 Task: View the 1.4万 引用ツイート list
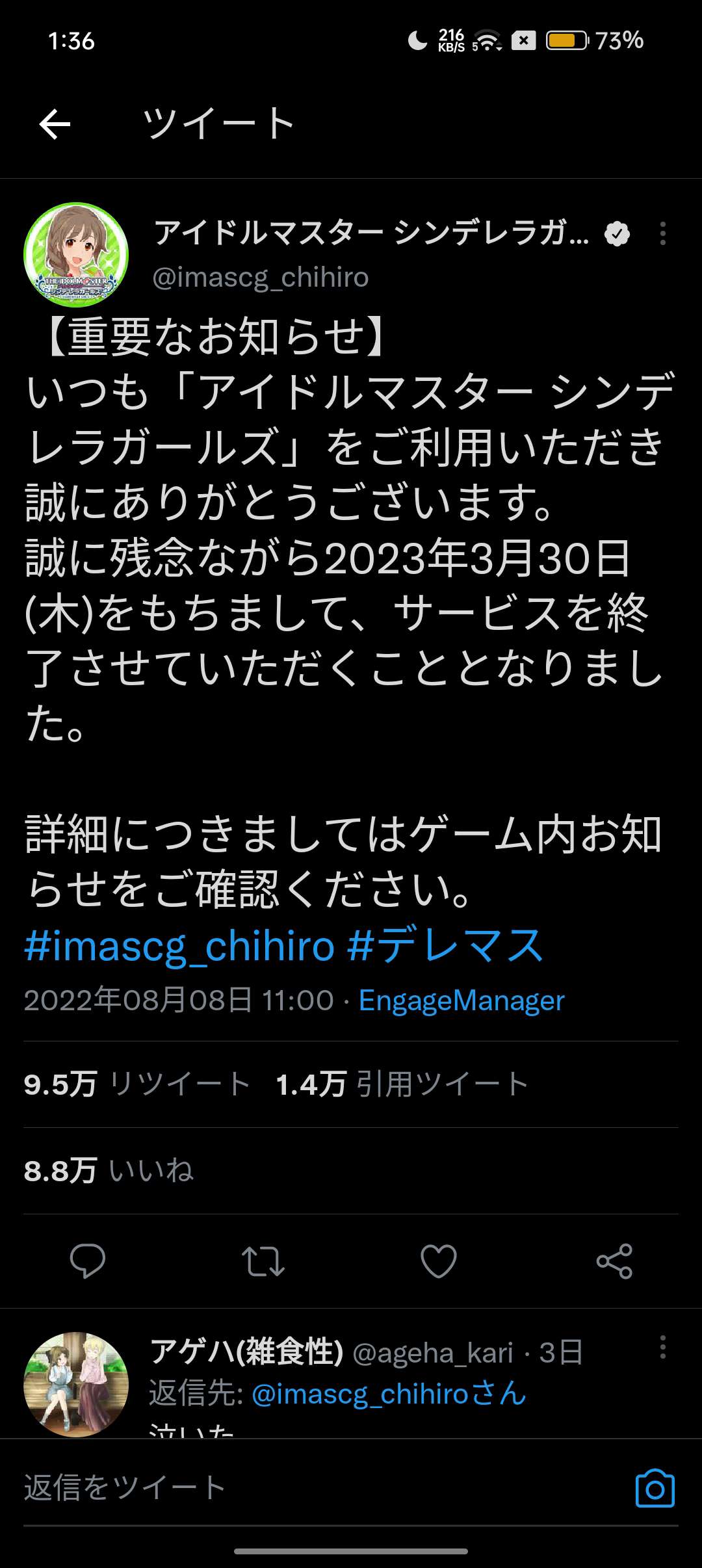coord(402,1084)
